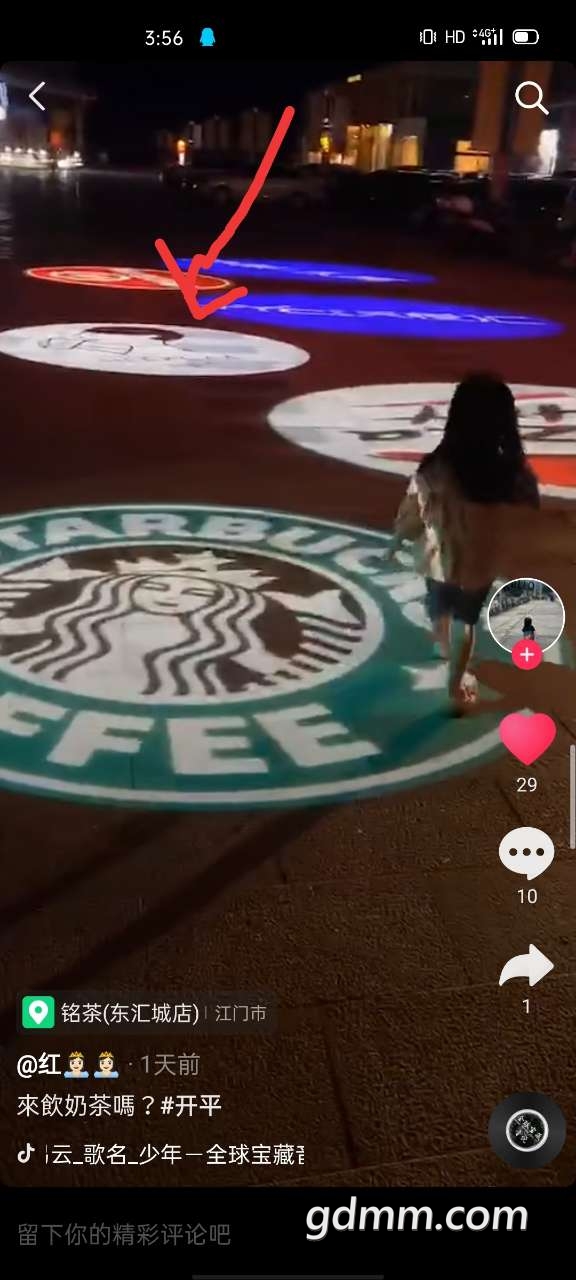The width and height of the screenshot is (576, 1280).
Task: Go back with the top-left arrow
Action: coord(37,97)
